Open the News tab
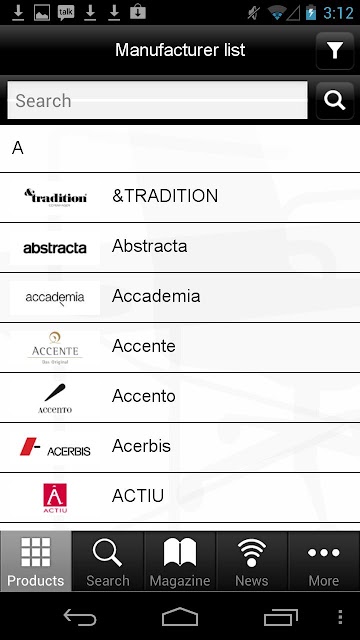 click(252, 561)
